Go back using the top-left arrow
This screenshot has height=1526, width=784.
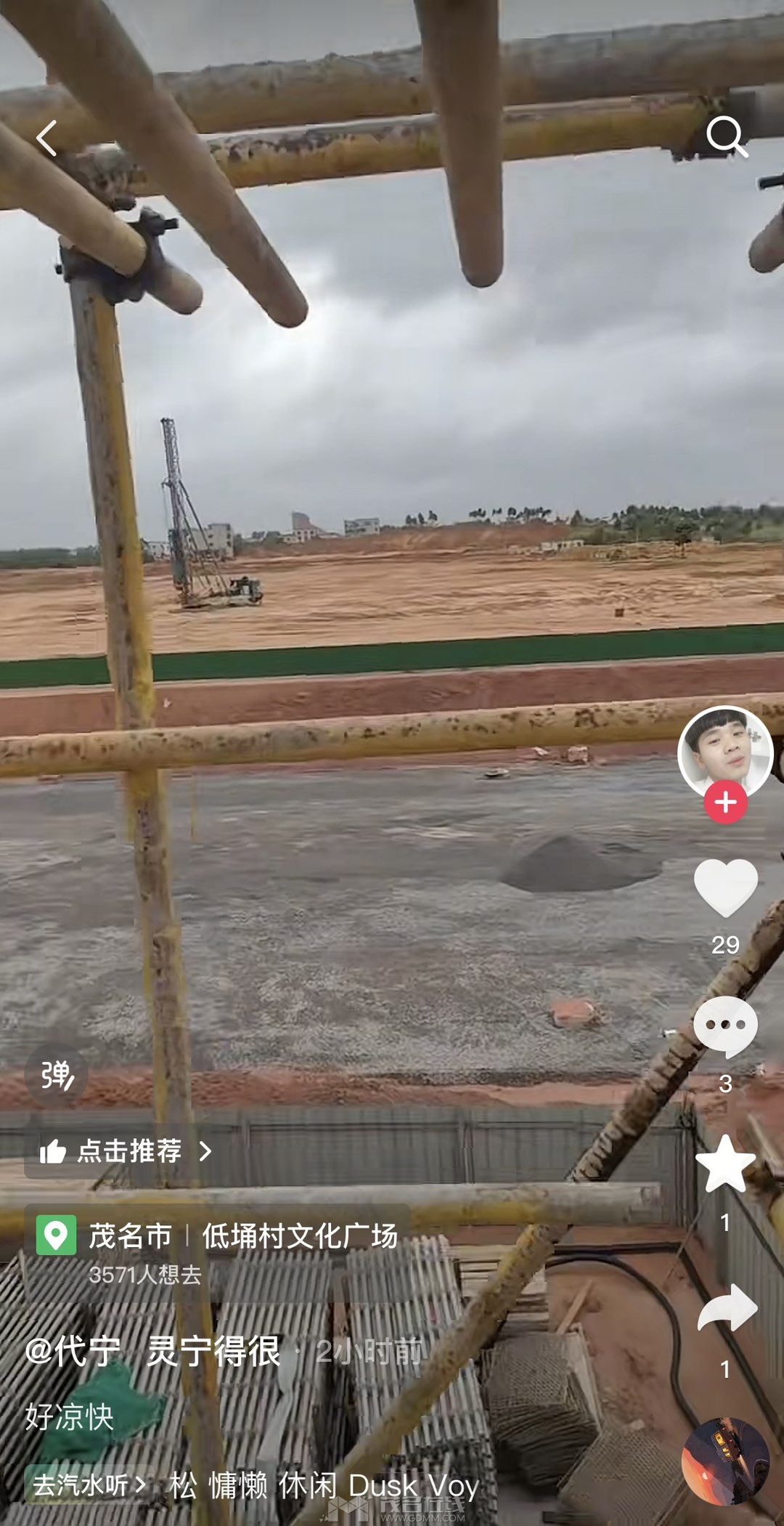(x=47, y=137)
